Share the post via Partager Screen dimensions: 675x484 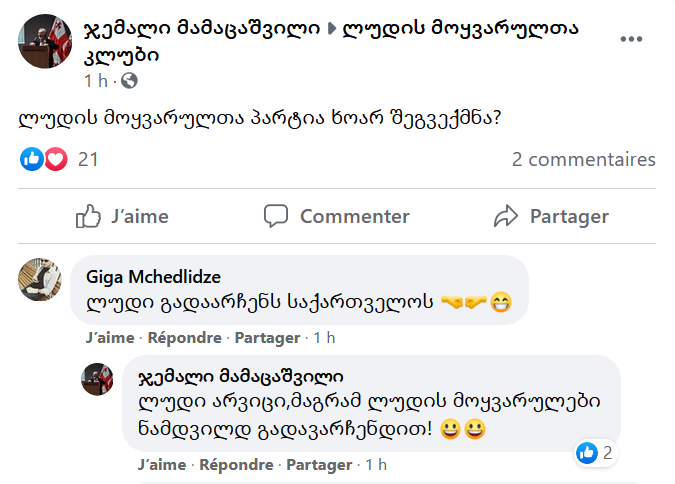click(x=551, y=216)
